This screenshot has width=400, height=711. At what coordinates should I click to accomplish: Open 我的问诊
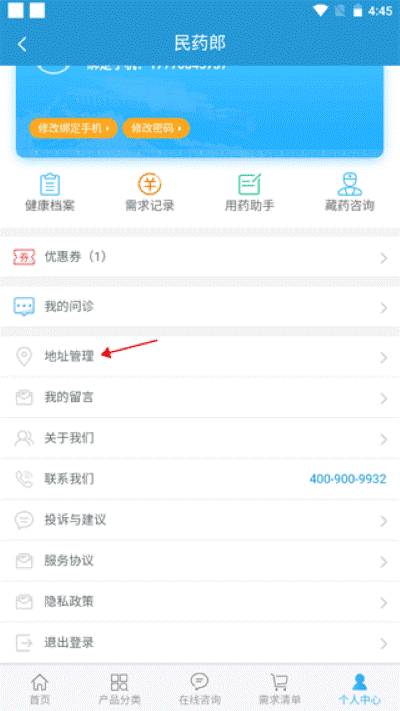tap(200, 307)
